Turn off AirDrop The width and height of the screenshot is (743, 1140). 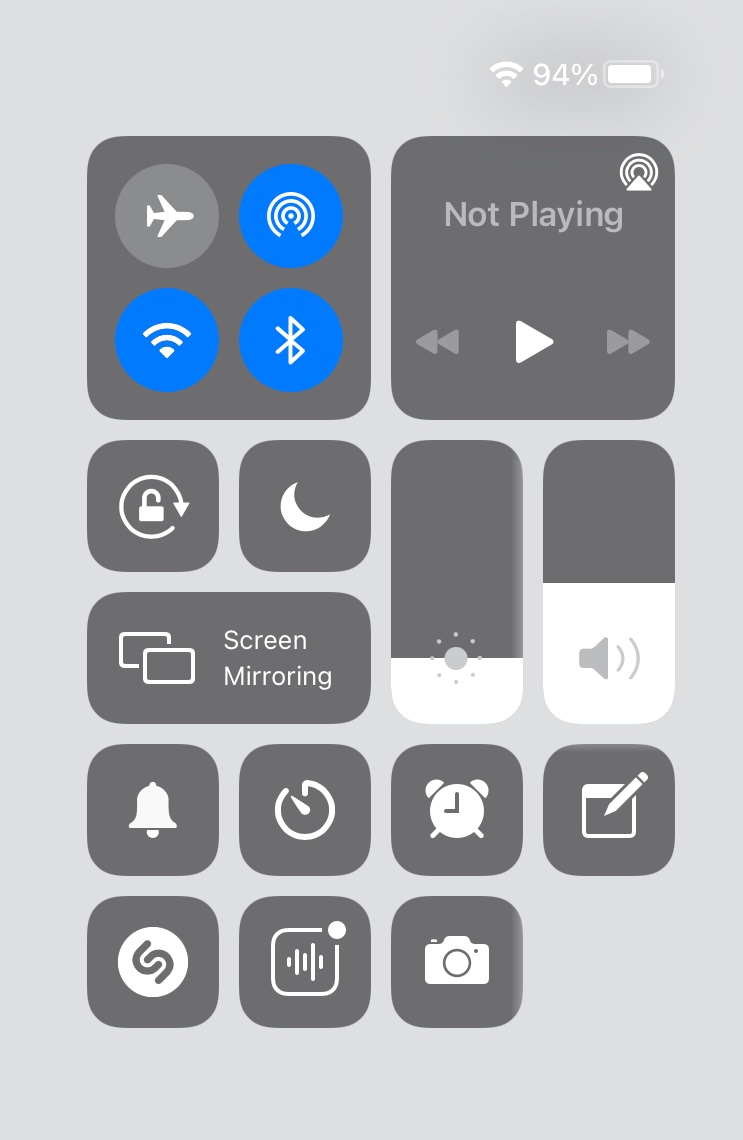tap(291, 216)
